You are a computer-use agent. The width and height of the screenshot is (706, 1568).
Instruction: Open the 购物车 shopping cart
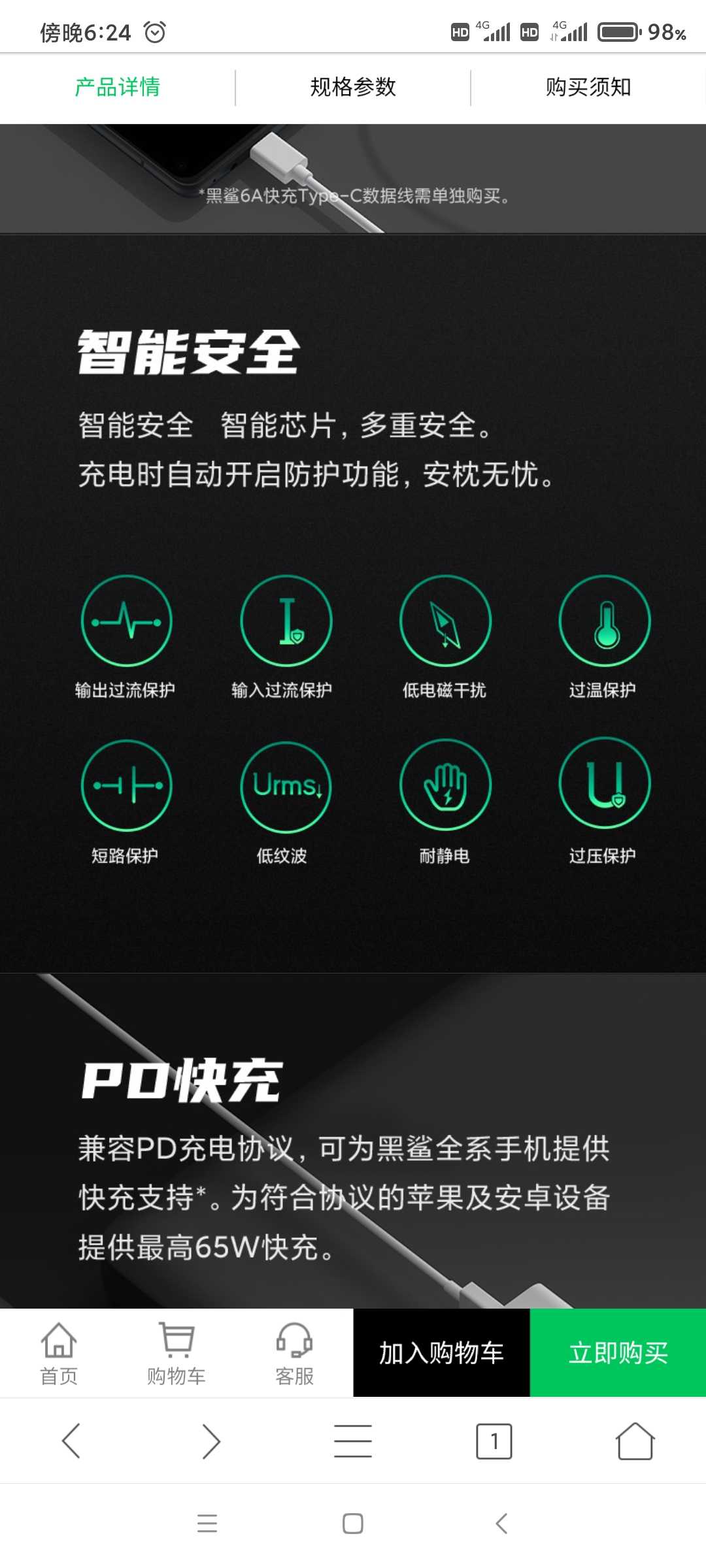176,1353
